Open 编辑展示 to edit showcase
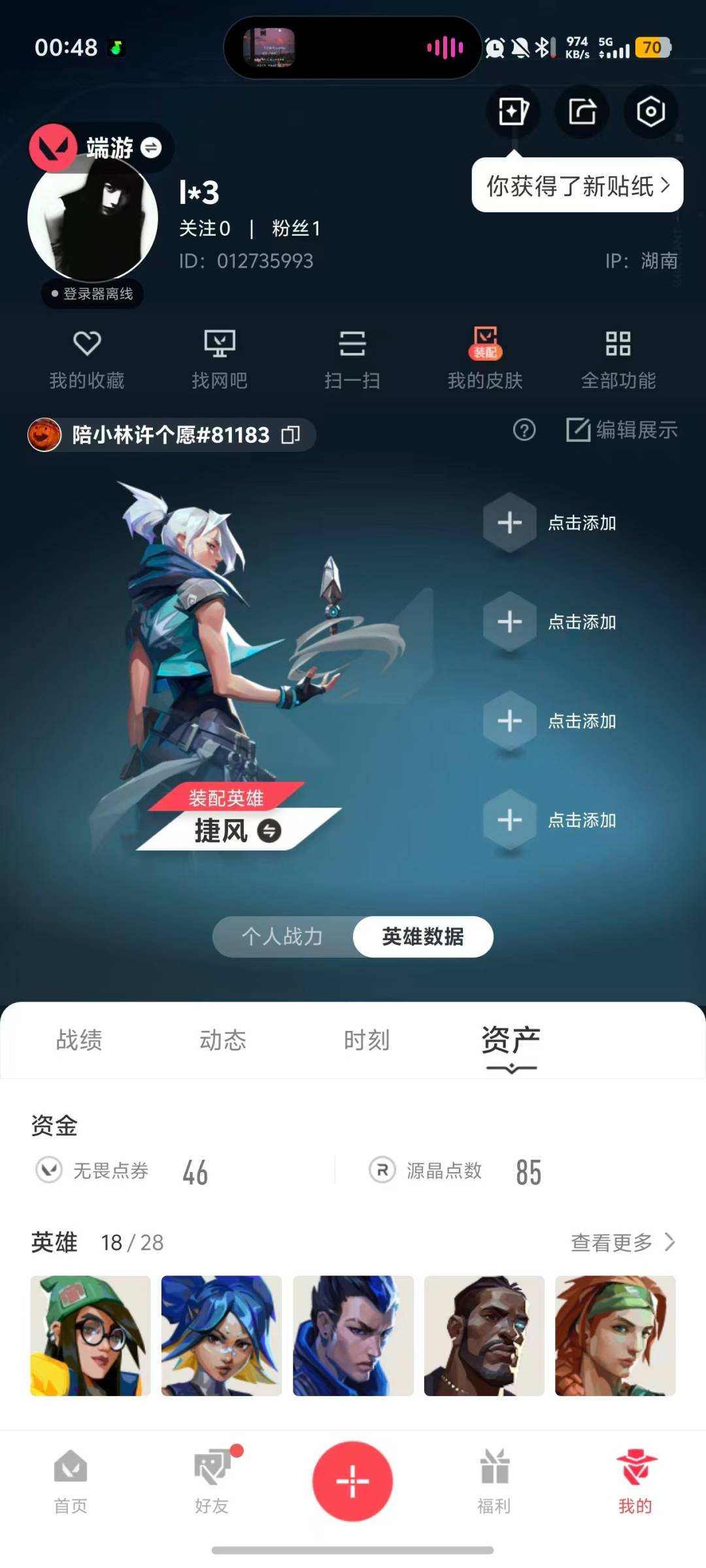Viewport: 706px width, 1568px height. (621, 431)
